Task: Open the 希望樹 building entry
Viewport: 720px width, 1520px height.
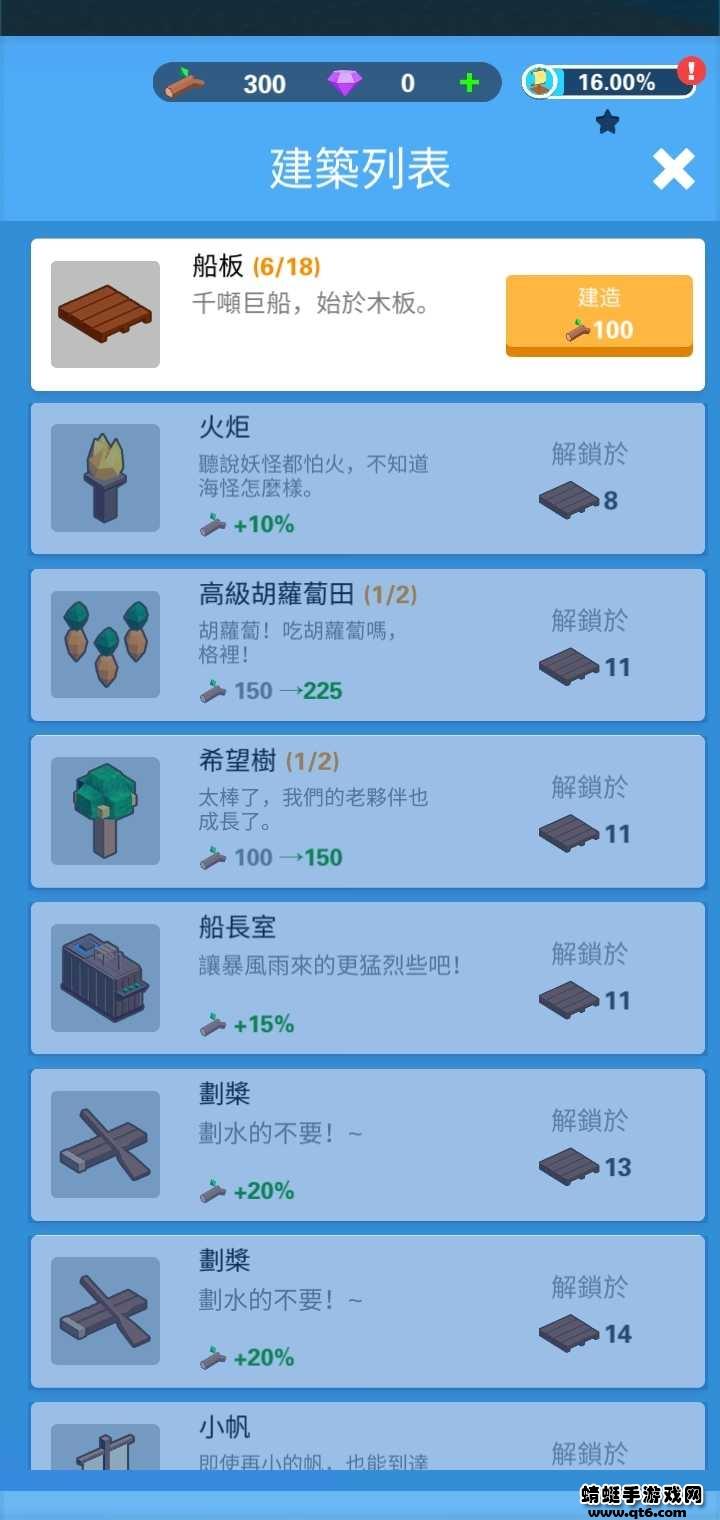Action: click(367, 811)
